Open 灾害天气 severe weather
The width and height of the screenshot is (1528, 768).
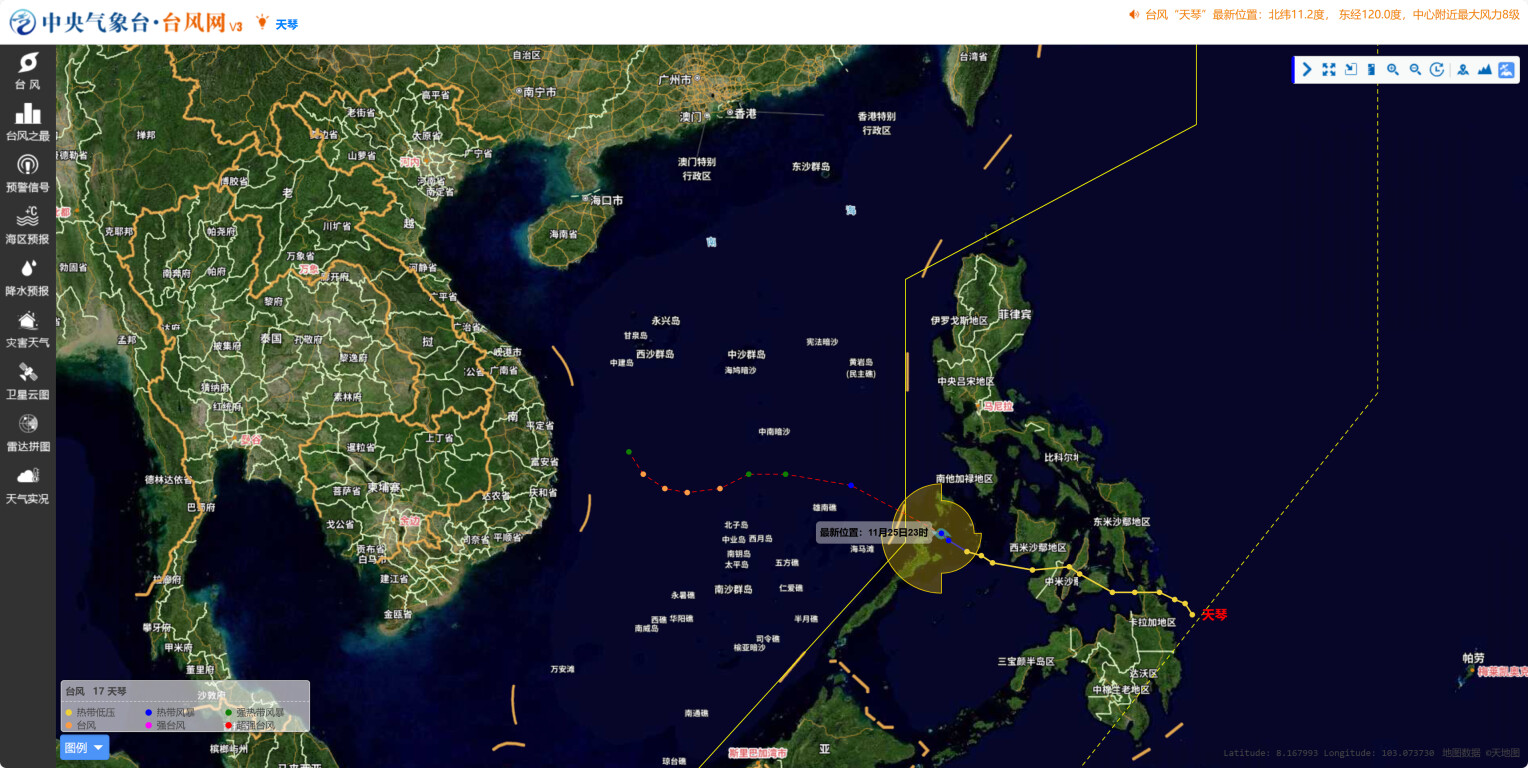point(28,330)
